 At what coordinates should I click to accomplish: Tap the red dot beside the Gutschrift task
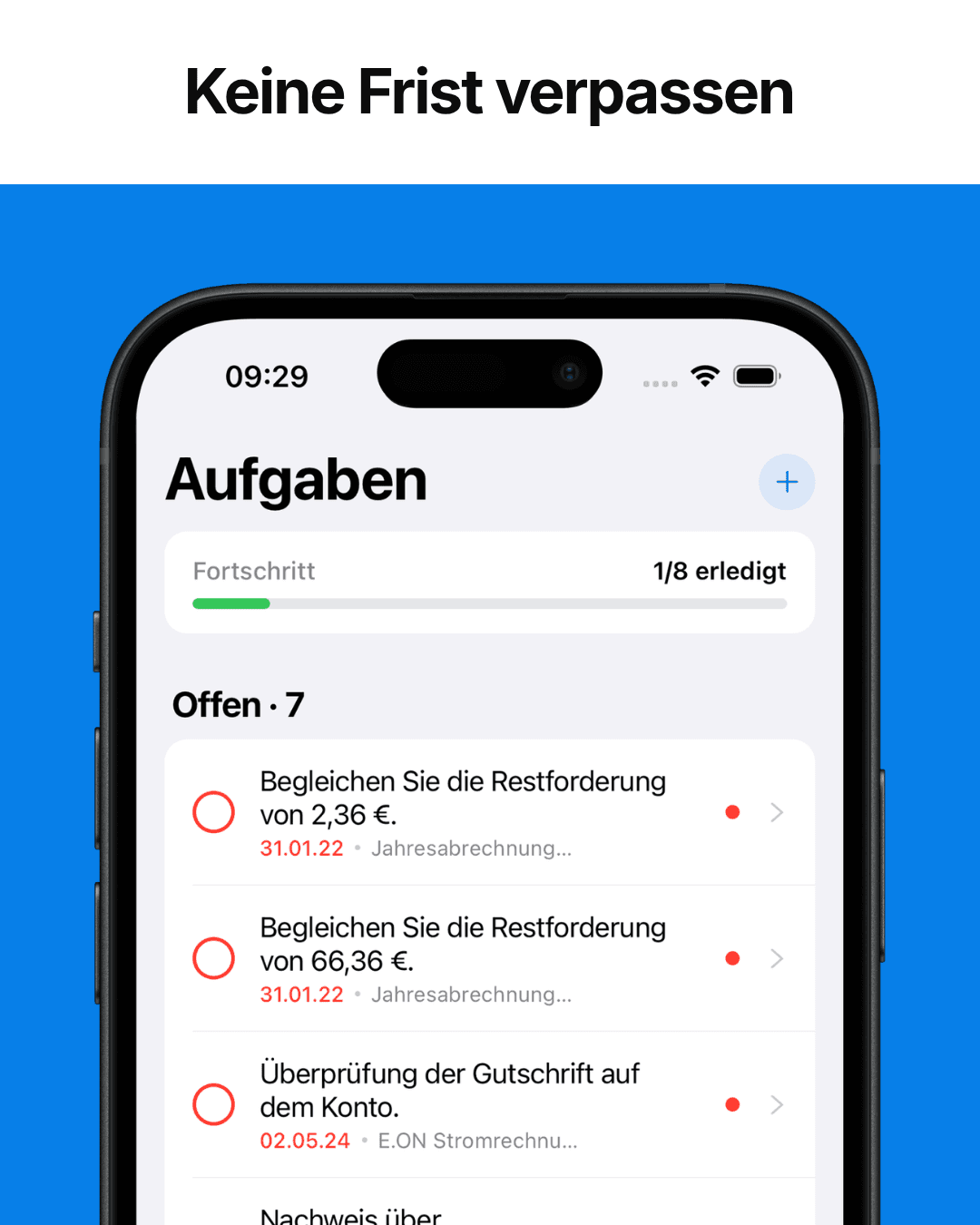click(x=732, y=1104)
